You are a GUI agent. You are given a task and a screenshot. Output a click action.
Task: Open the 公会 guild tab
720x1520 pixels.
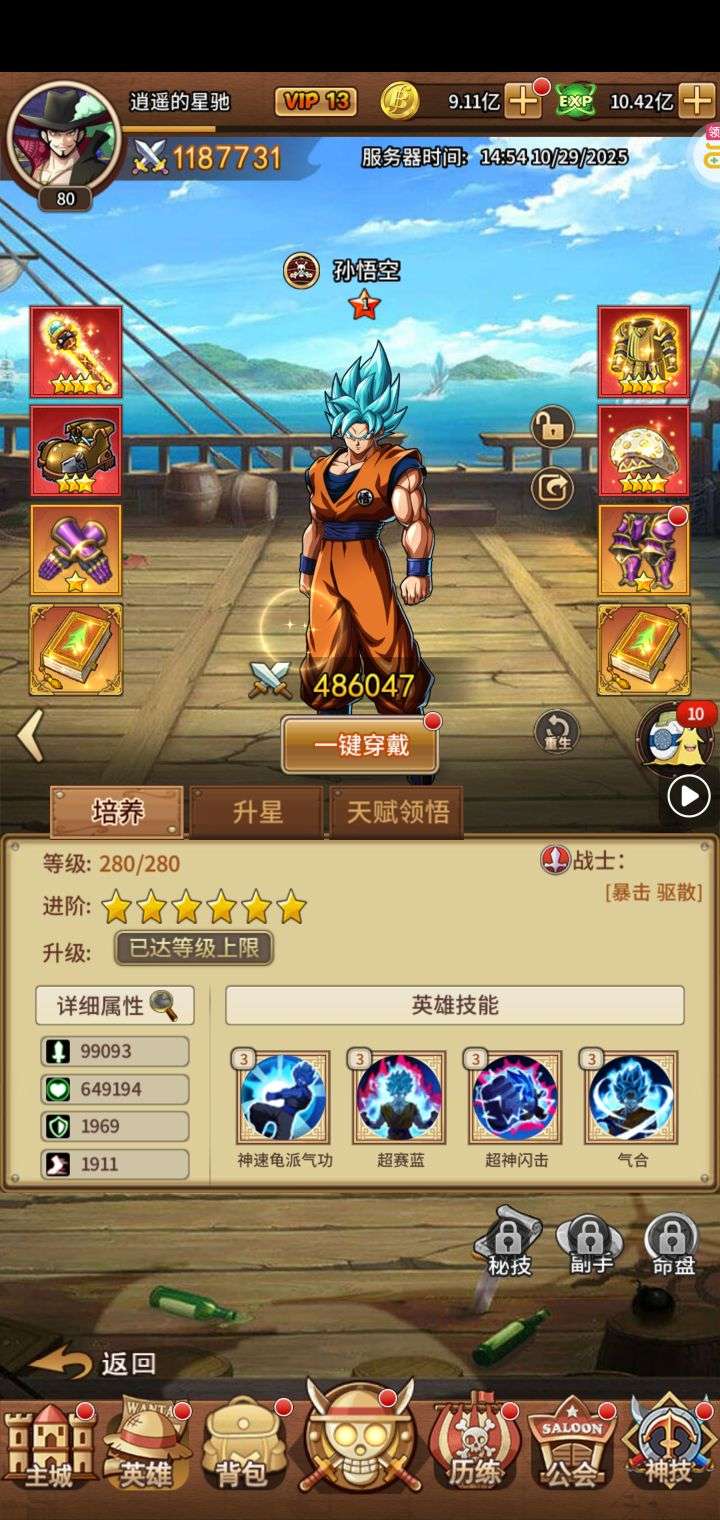(x=571, y=1450)
